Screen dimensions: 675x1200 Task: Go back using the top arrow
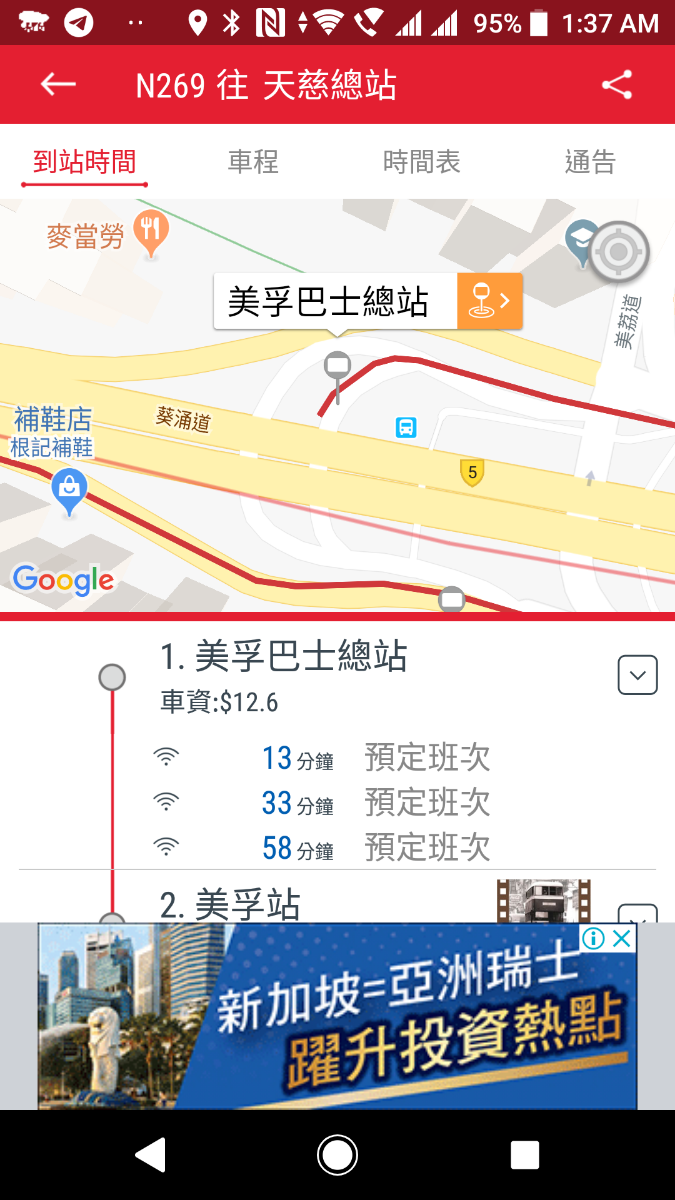tap(58, 84)
